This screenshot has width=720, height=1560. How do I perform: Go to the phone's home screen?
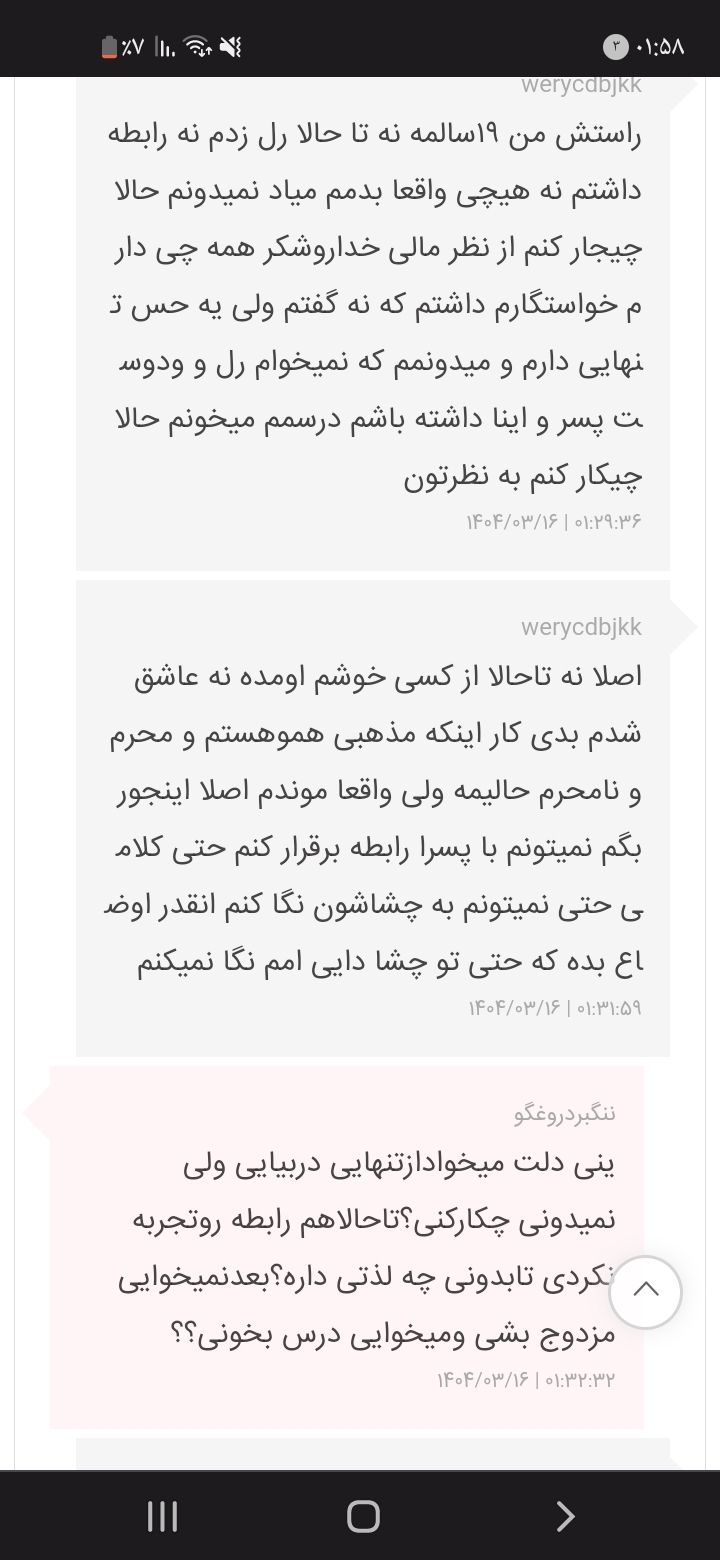click(363, 1516)
